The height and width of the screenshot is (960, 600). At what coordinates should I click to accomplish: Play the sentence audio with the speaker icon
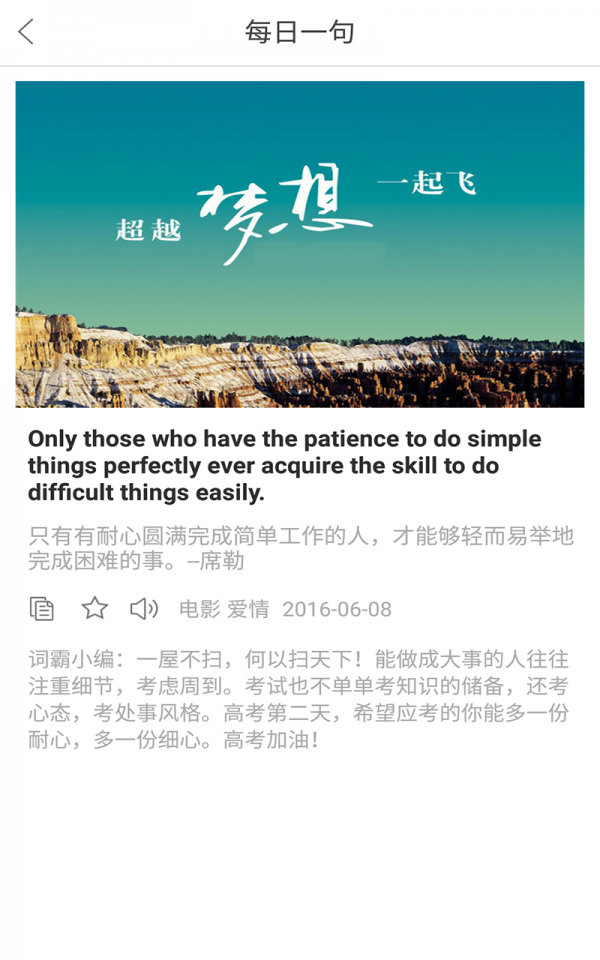(x=145, y=608)
